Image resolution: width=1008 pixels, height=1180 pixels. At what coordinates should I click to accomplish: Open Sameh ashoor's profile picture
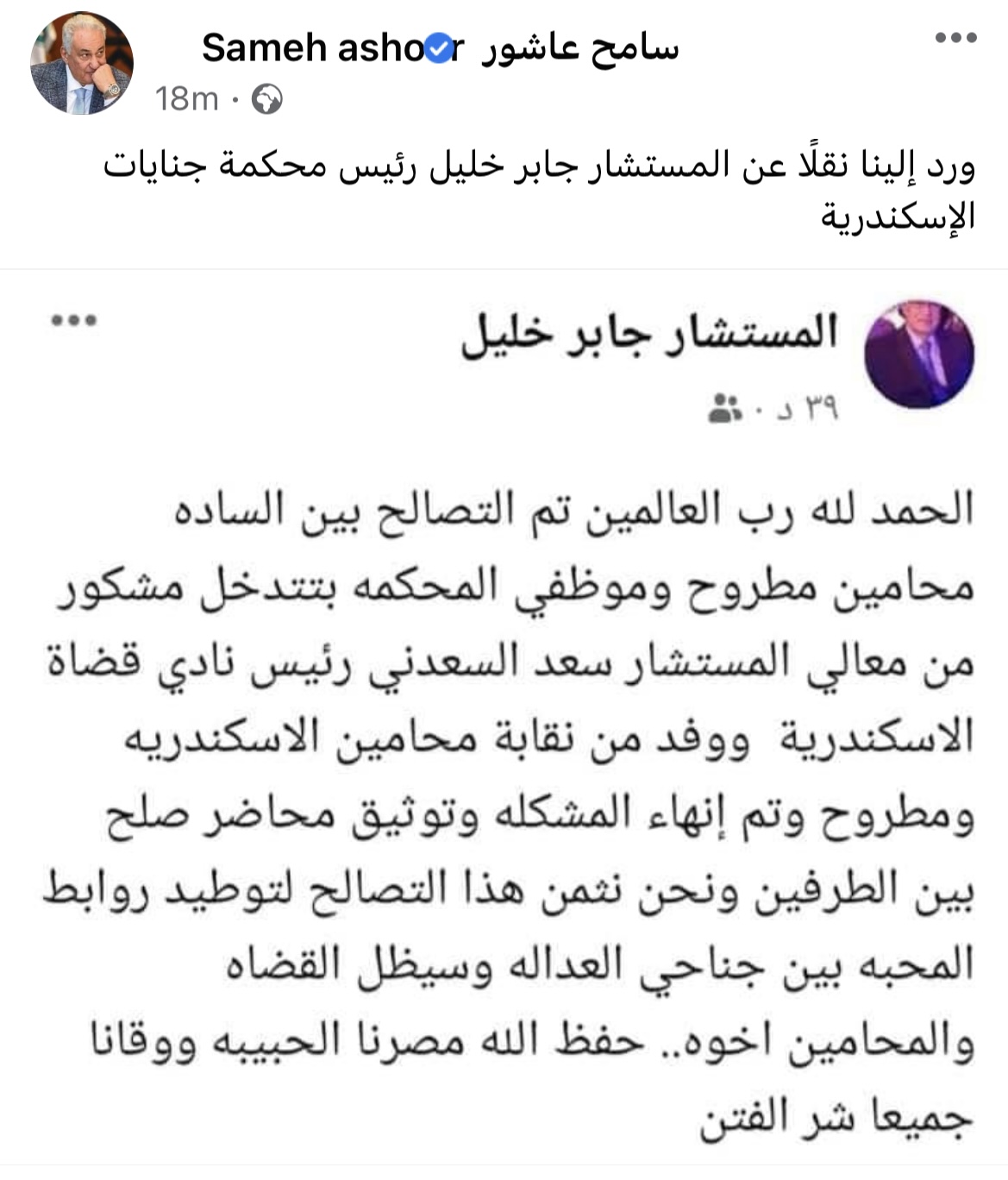point(82,64)
